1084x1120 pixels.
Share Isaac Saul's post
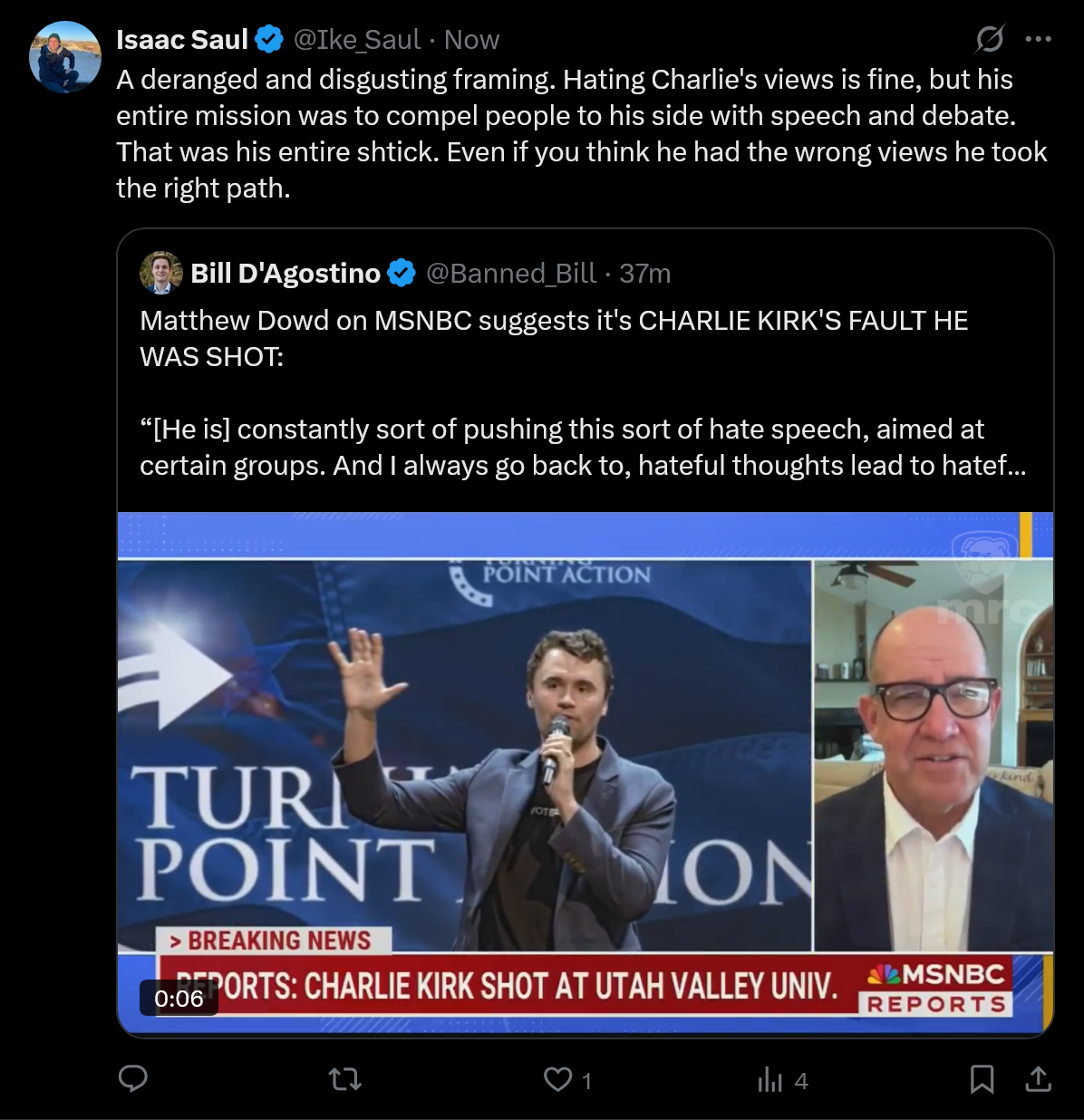(1038, 1079)
